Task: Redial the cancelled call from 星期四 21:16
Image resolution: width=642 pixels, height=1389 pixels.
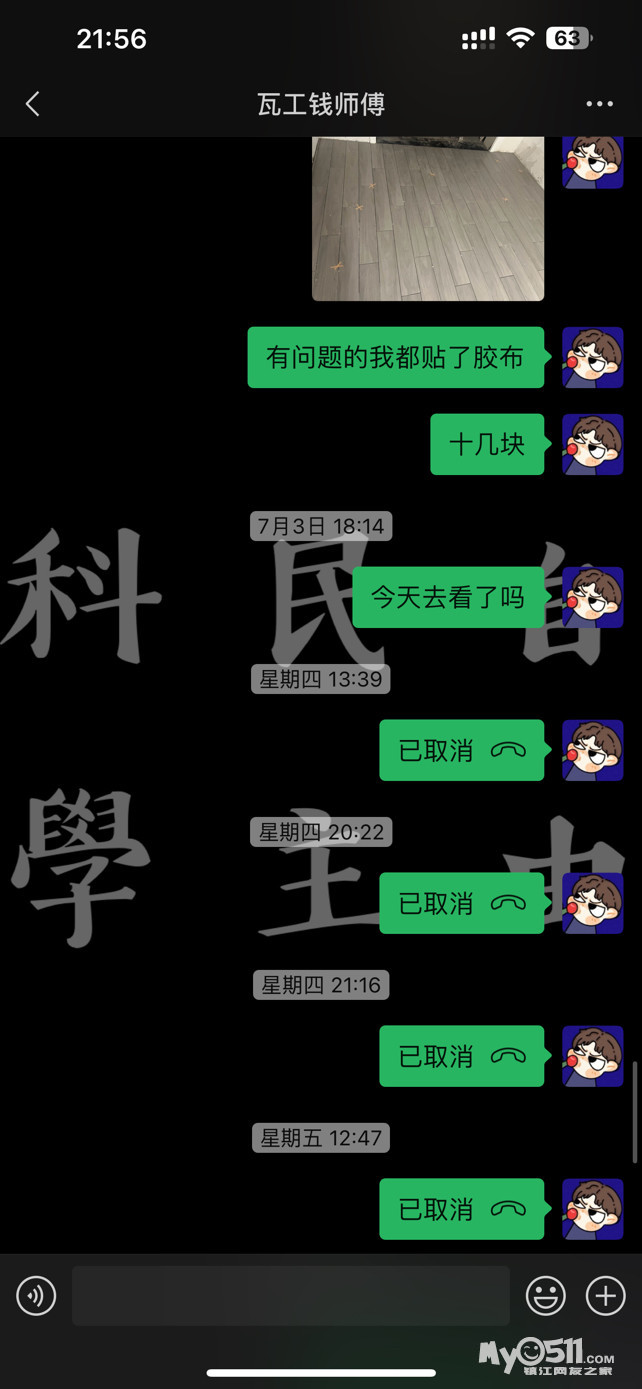Action: (461, 1057)
